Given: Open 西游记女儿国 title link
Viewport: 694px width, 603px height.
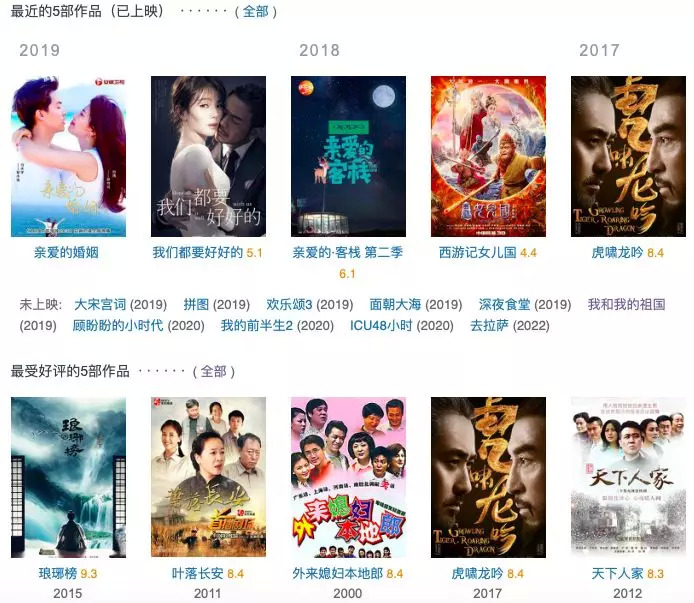Looking at the screenshot, I should pyautogui.click(x=478, y=253).
